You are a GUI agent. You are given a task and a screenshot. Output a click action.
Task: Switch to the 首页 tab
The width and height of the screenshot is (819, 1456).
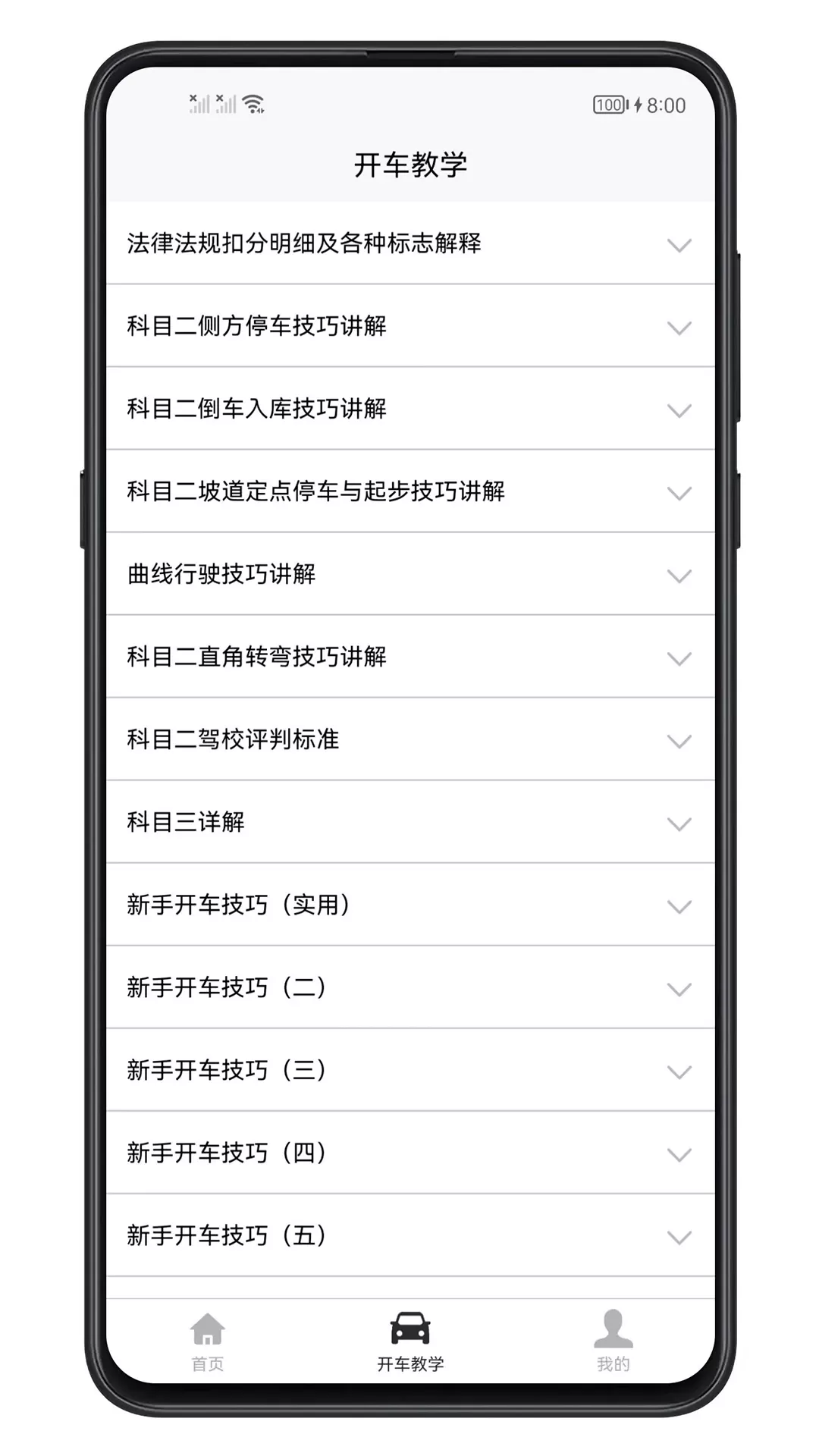[x=208, y=1342]
